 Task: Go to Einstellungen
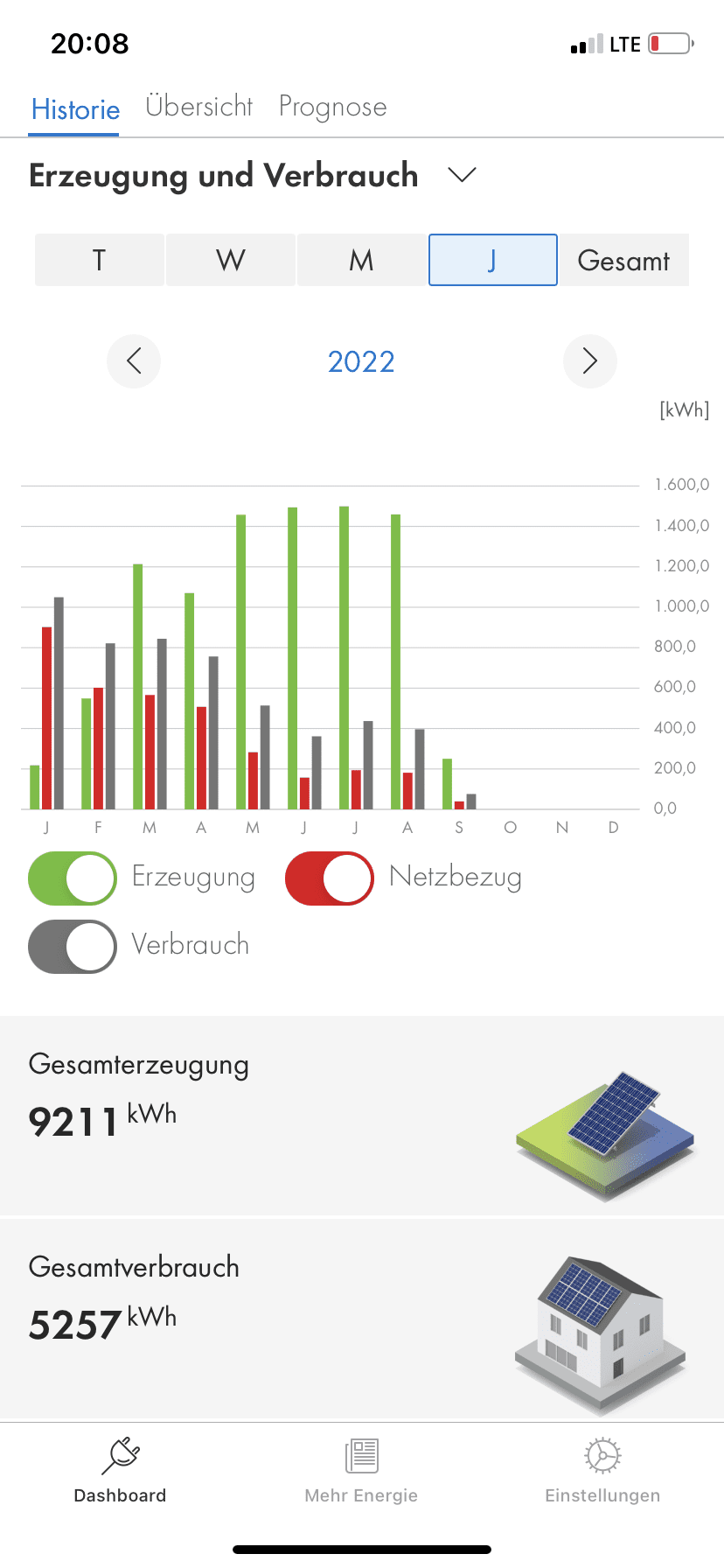(x=602, y=1471)
